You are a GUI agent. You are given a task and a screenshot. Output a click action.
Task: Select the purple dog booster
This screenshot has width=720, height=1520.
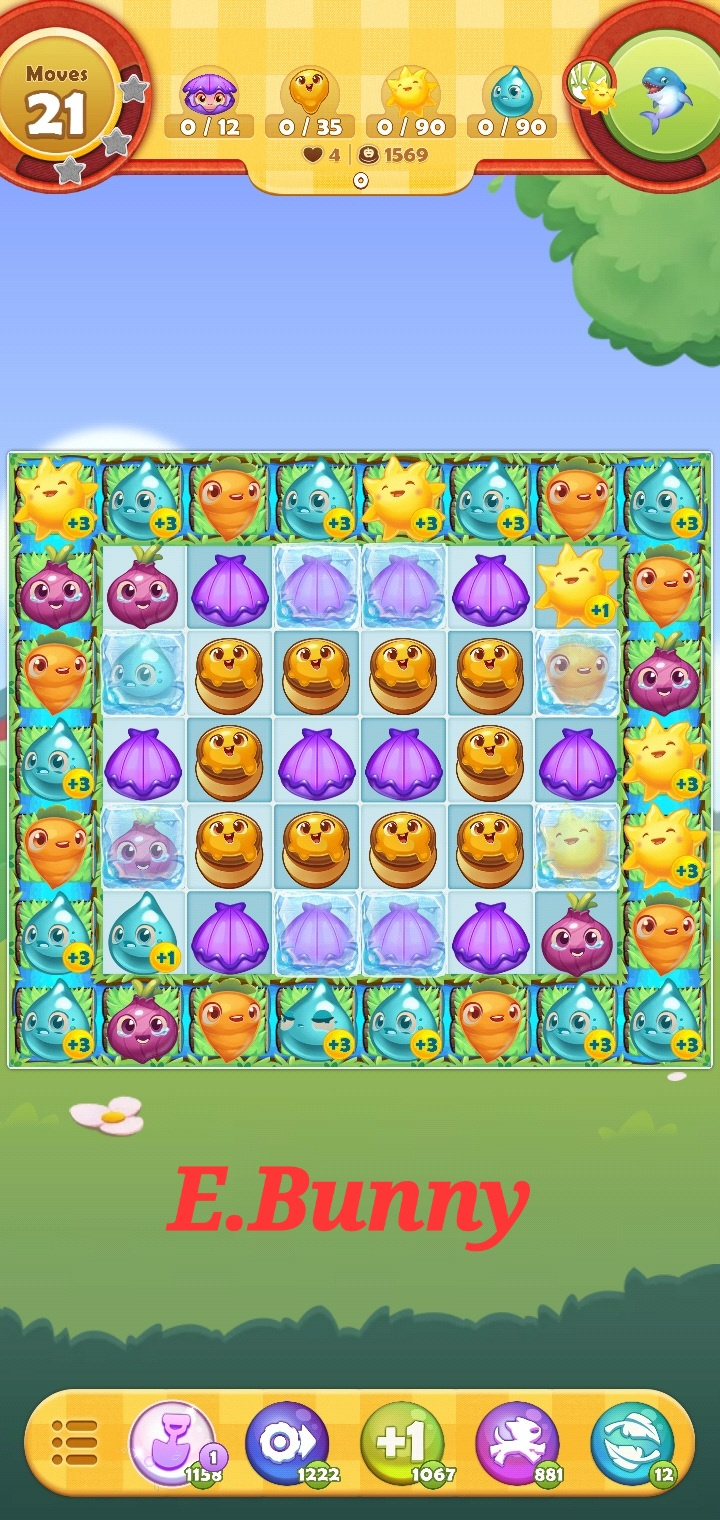pyautogui.click(x=517, y=1441)
